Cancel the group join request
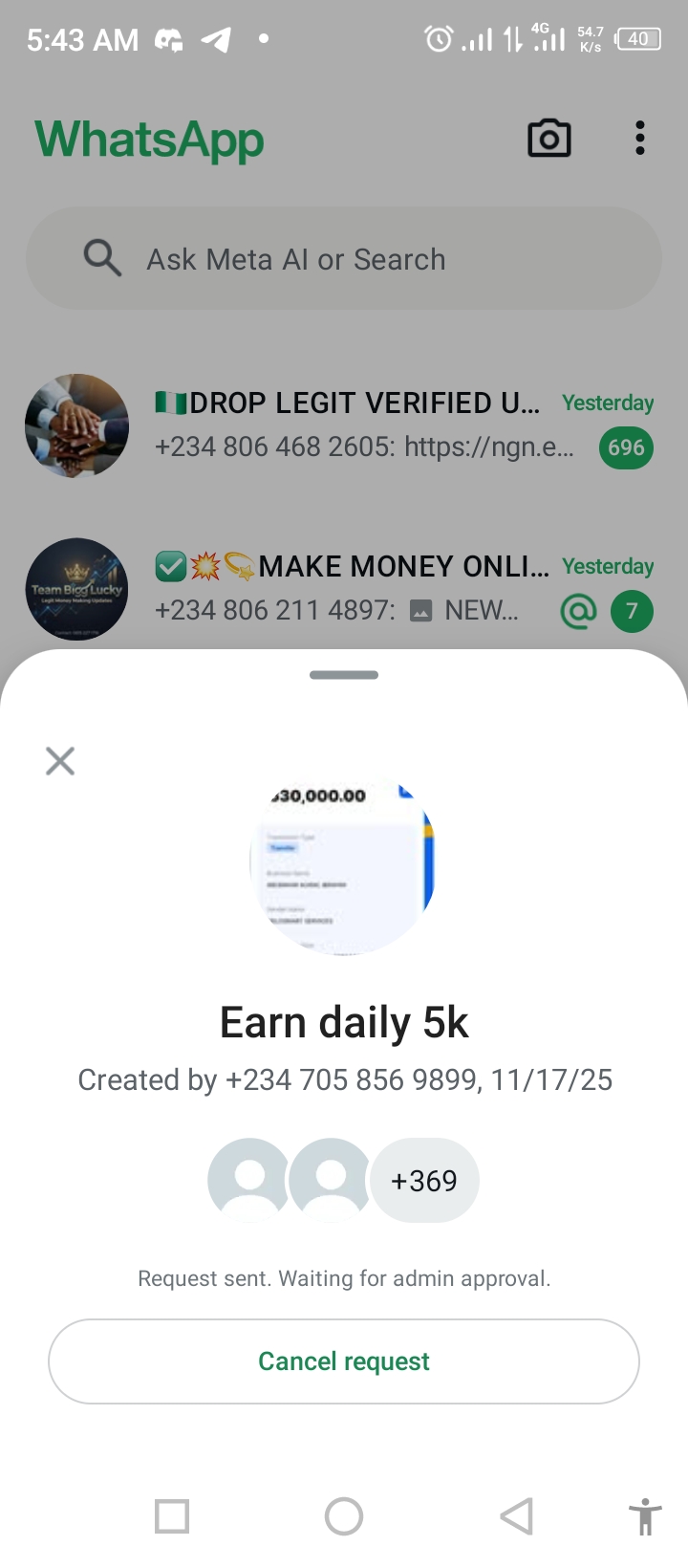The image size is (688, 1568). (x=344, y=1361)
